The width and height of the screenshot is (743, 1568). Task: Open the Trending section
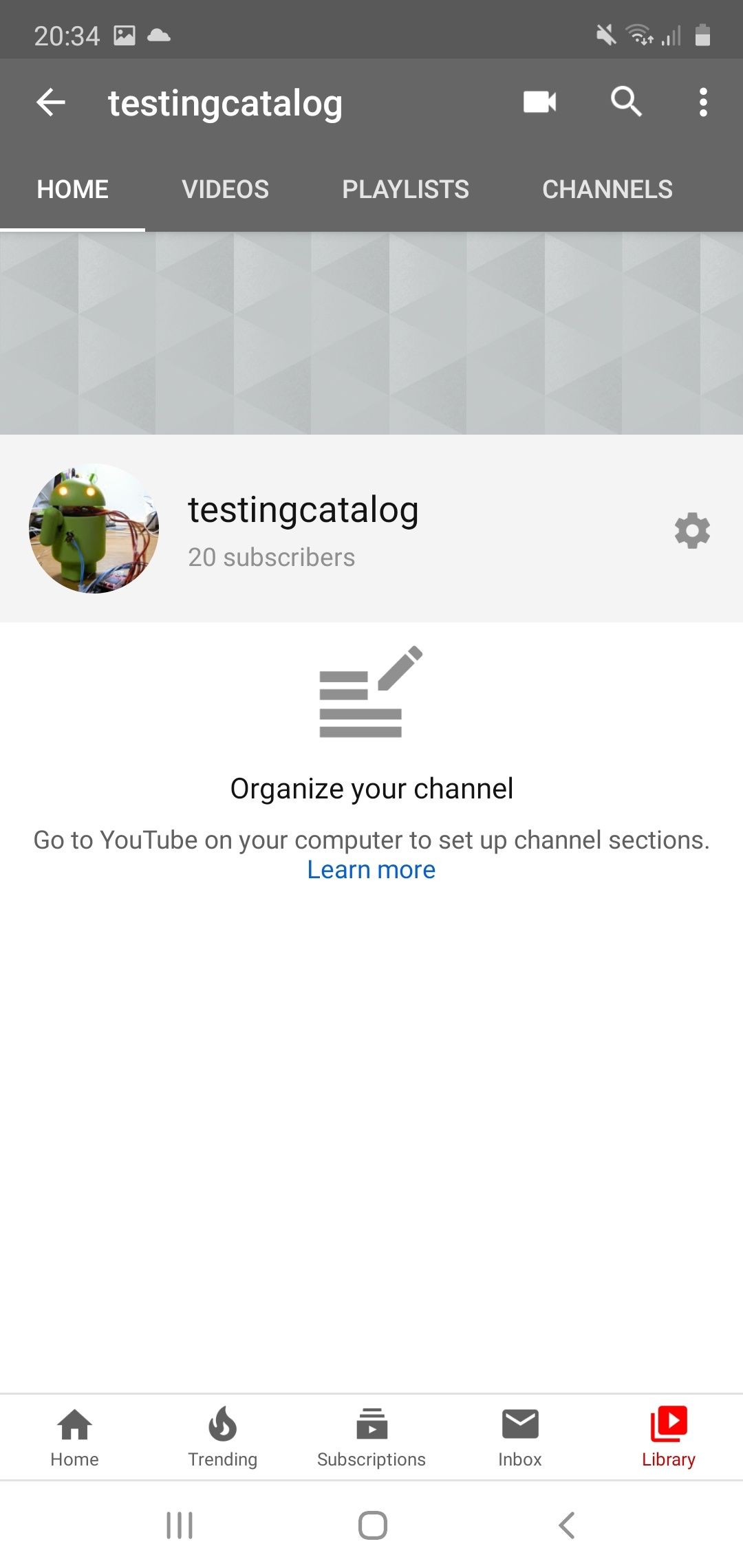[x=223, y=1437]
